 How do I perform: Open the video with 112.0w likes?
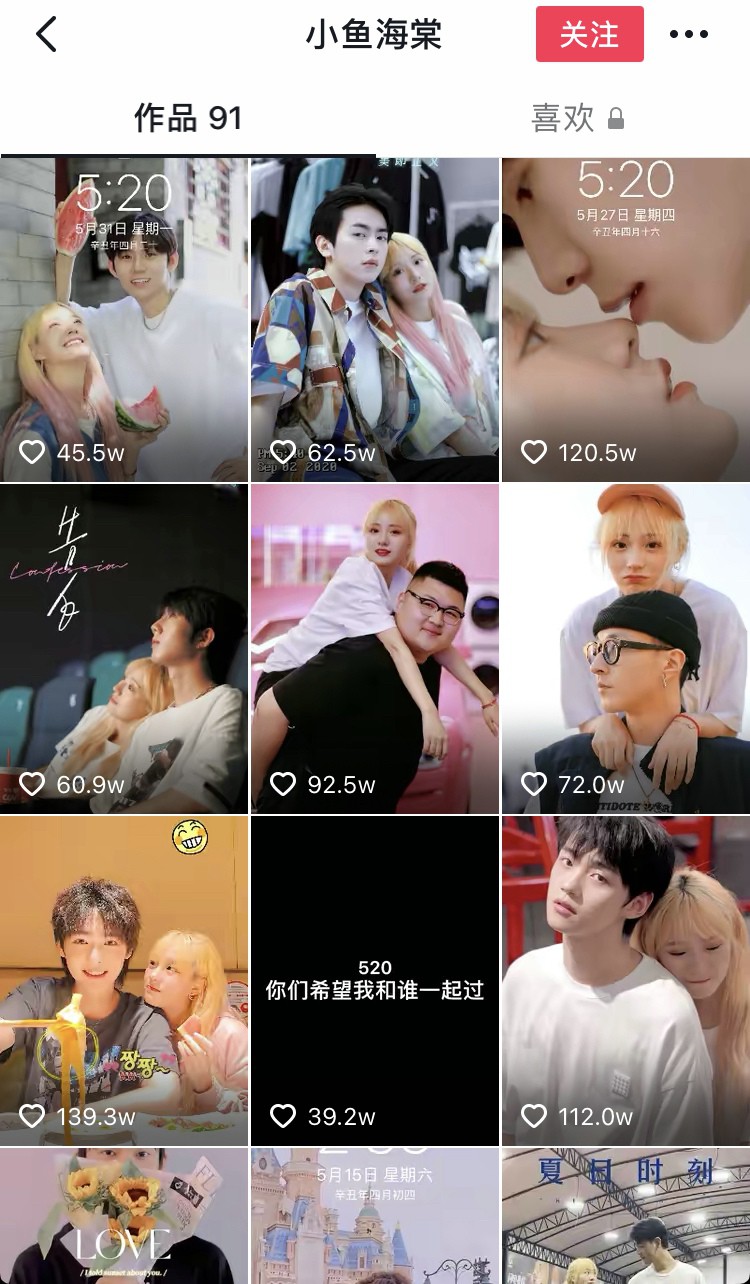coord(626,980)
